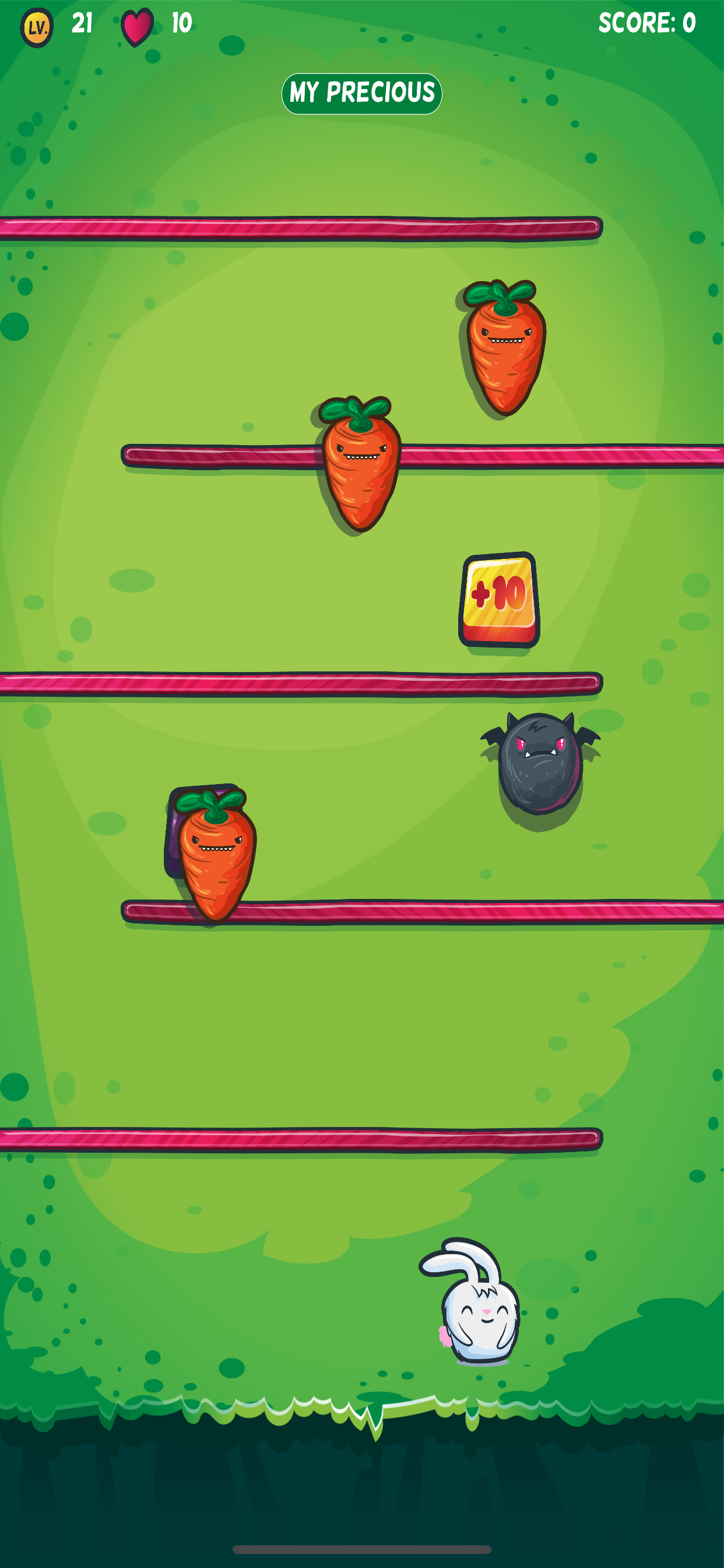This screenshot has width=724, height=1568.
Task: Tap the MY PRECIOUS level badge
Action: click(x=362, y=94)
